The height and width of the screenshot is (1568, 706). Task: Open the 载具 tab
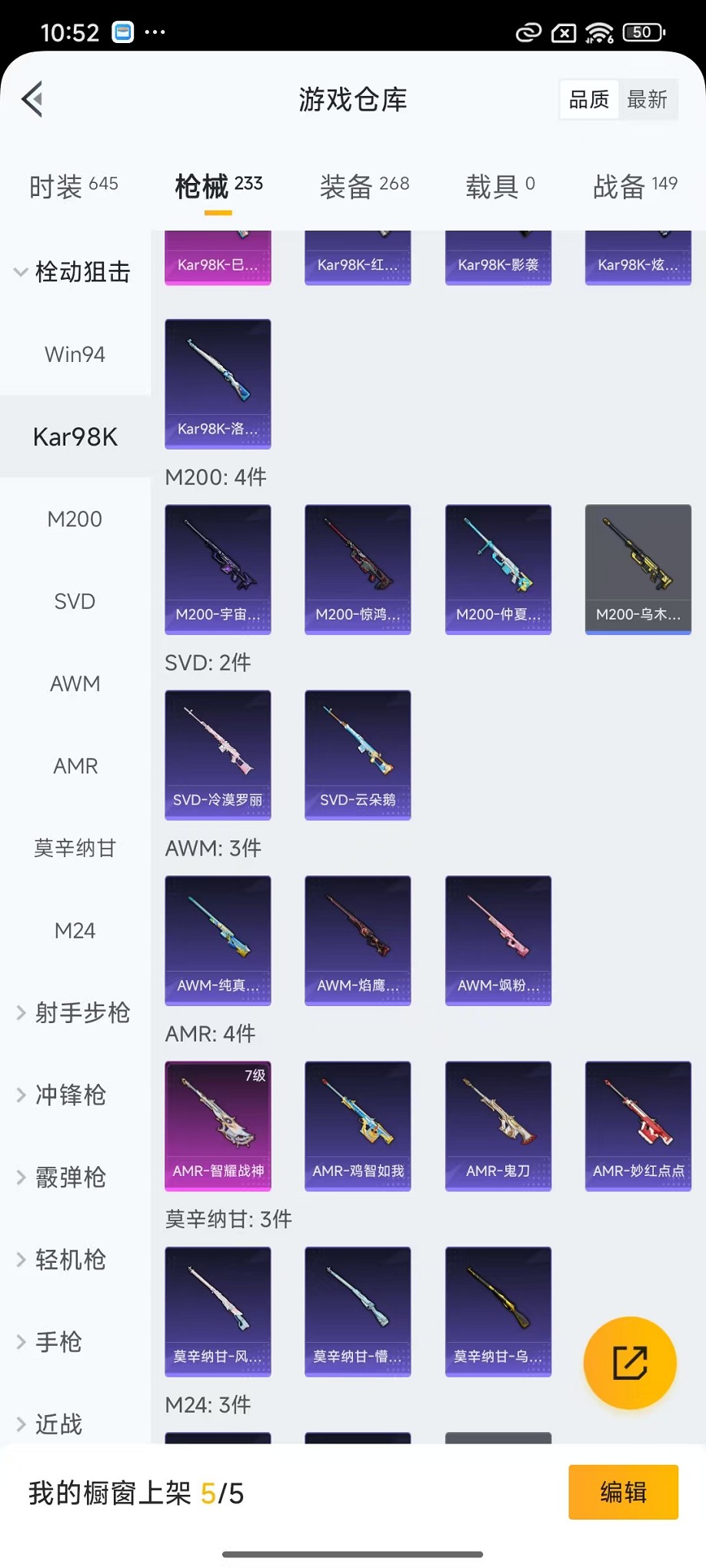tap(500, 186)
